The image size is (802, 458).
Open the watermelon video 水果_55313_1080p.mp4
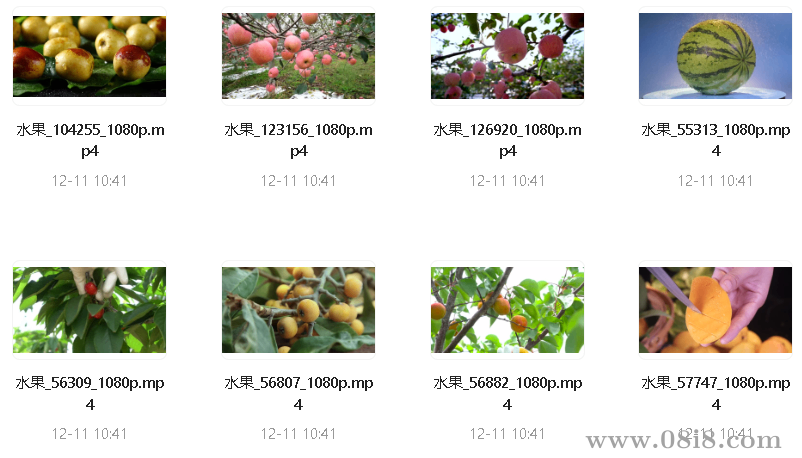(x=716, y=56)
